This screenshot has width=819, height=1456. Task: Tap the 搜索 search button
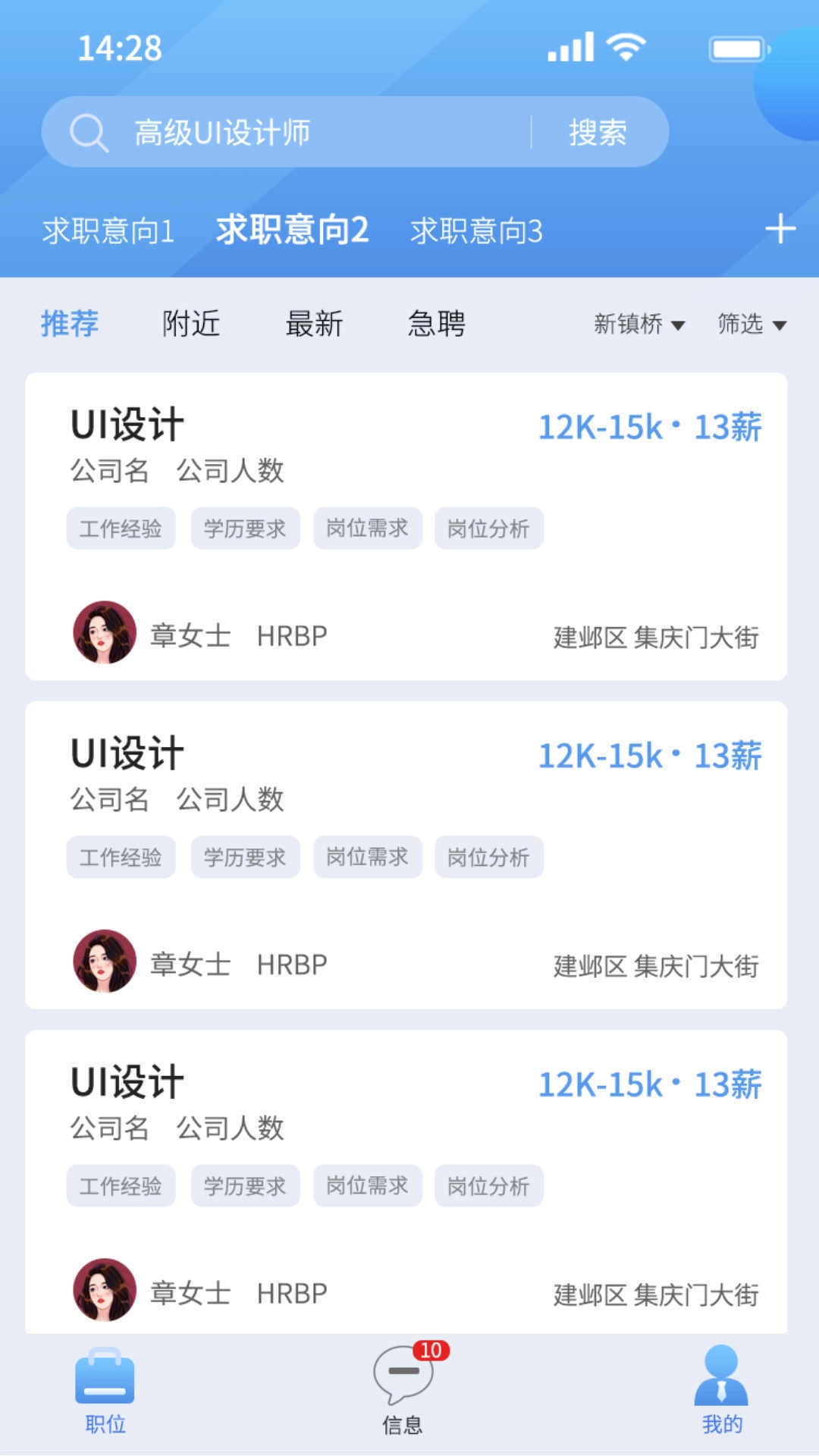pyautogui.click(x=596, y=131)
